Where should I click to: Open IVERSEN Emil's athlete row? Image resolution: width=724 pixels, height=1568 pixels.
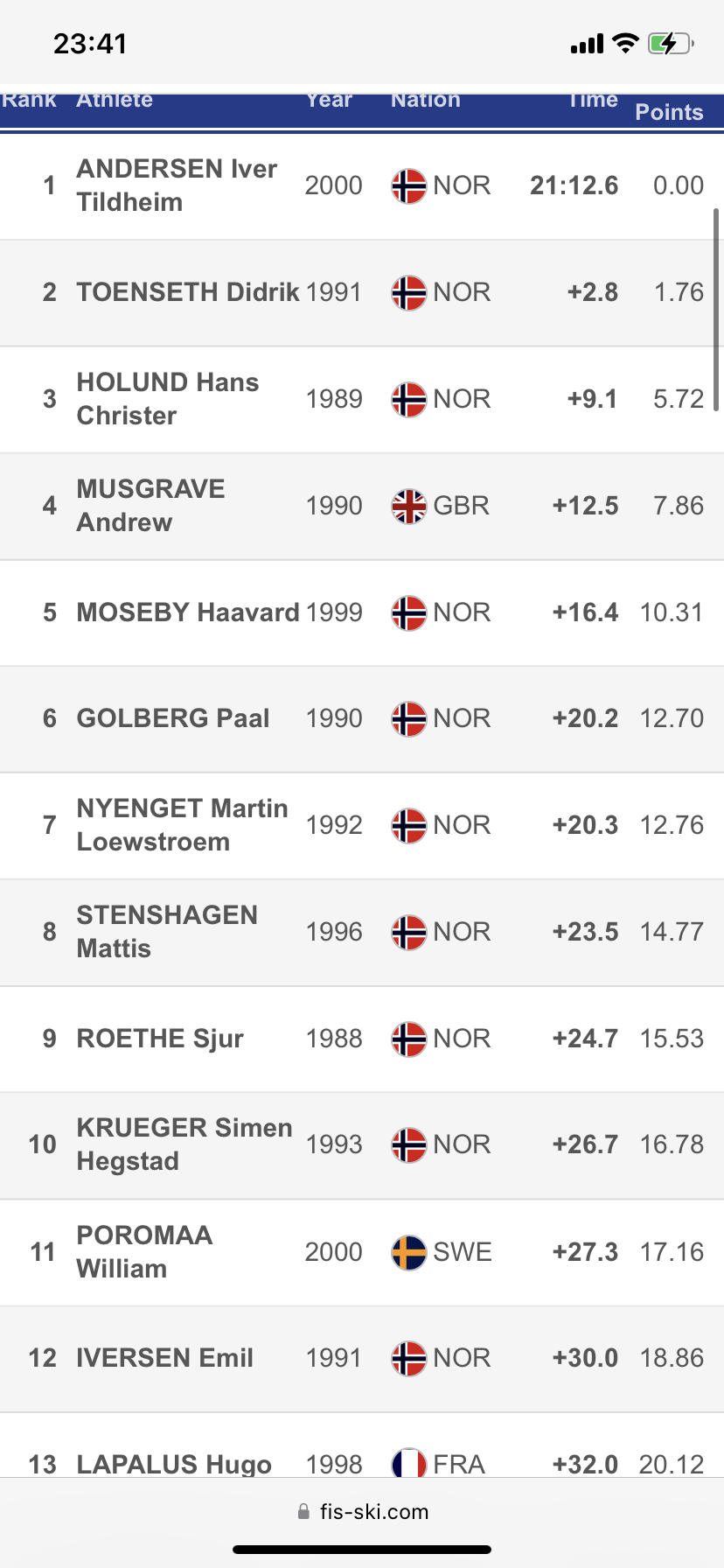[x=362, y=1358]
